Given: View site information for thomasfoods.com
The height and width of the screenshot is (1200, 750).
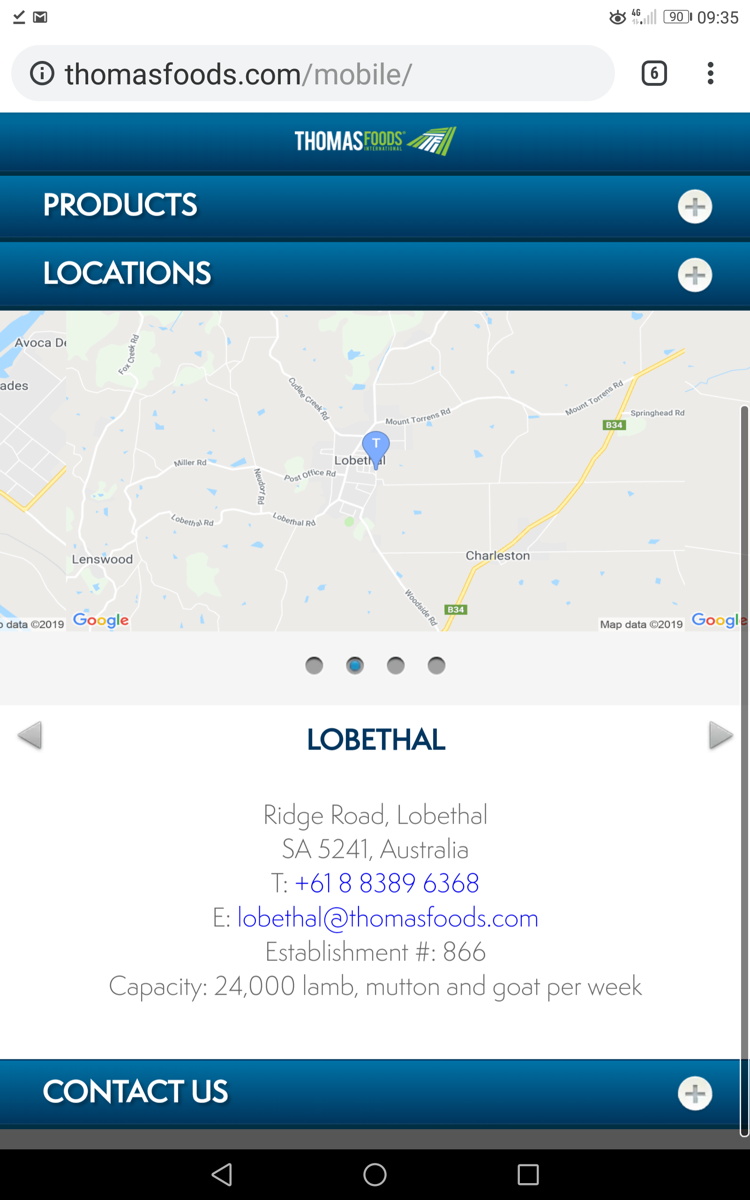Looking at the screenshot, I should point(42,74).
